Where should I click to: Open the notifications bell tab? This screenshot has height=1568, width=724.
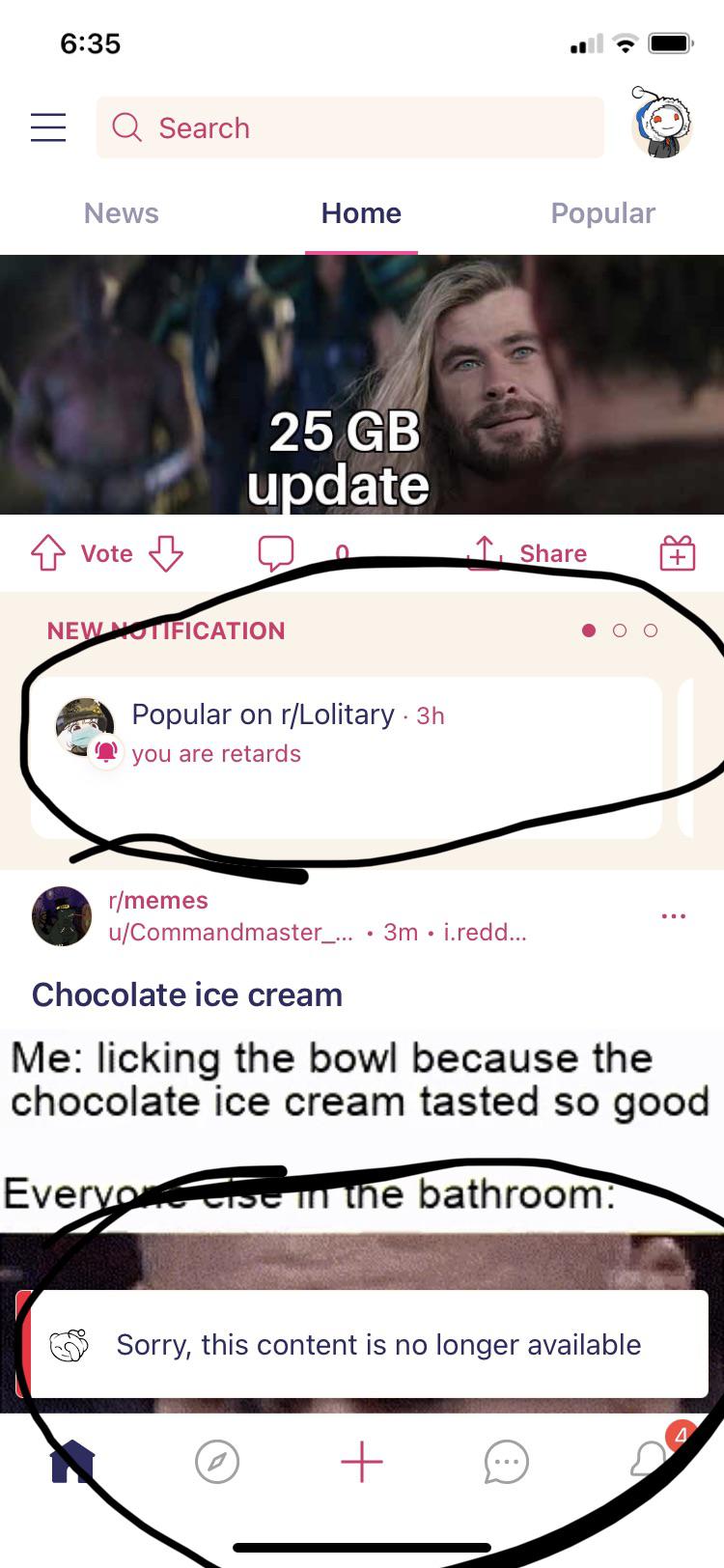point(652,1460)
